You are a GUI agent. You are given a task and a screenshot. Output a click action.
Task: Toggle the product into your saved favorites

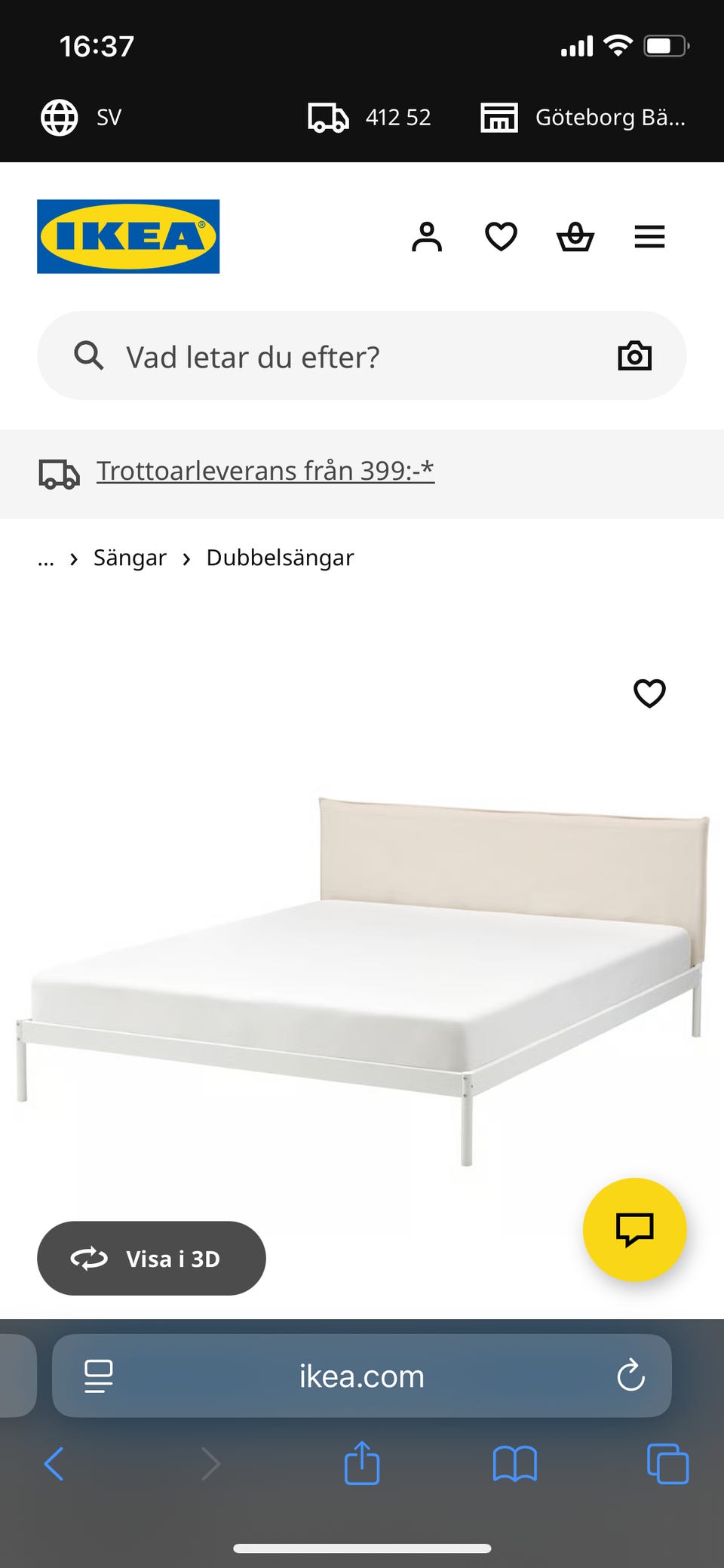(649, 692)
